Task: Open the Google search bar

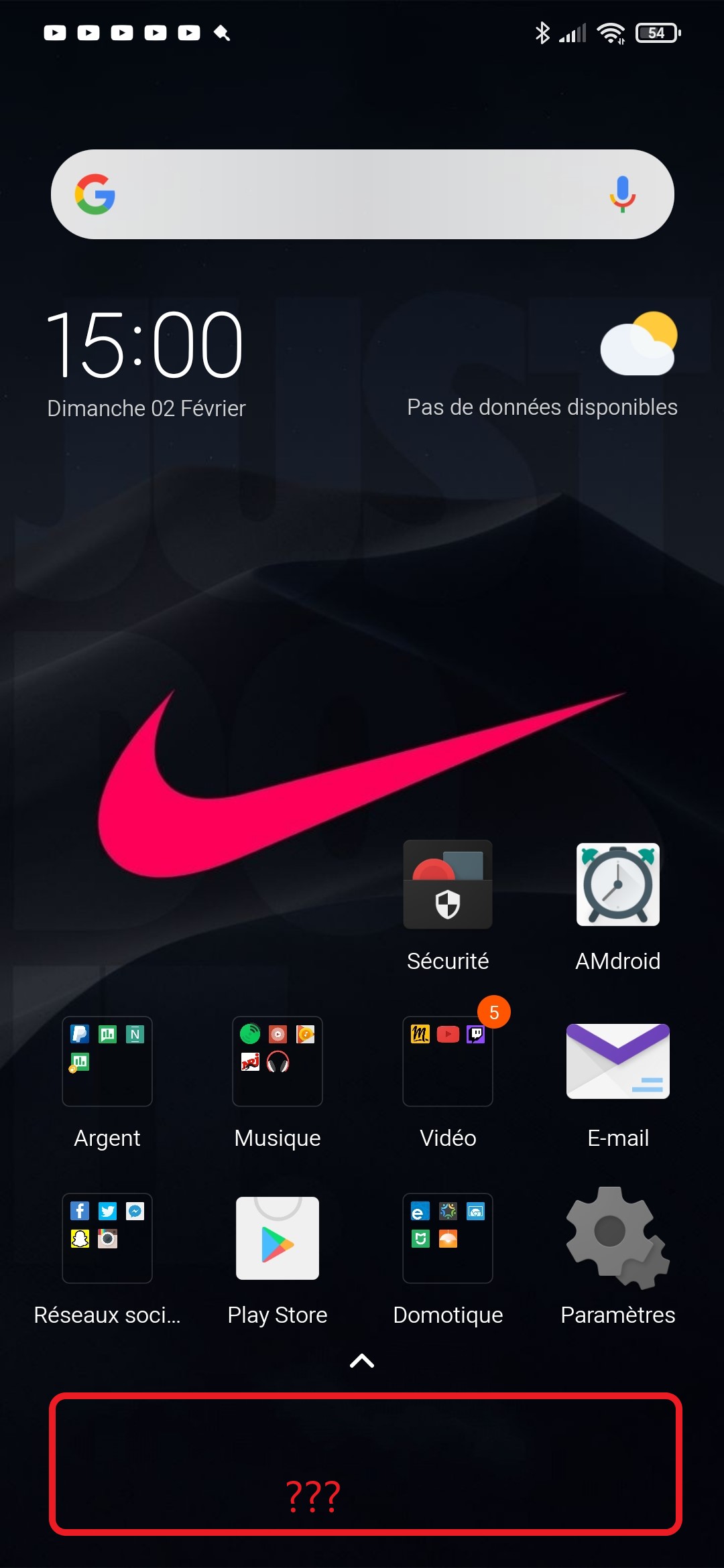Action: [x=349, y=194]
